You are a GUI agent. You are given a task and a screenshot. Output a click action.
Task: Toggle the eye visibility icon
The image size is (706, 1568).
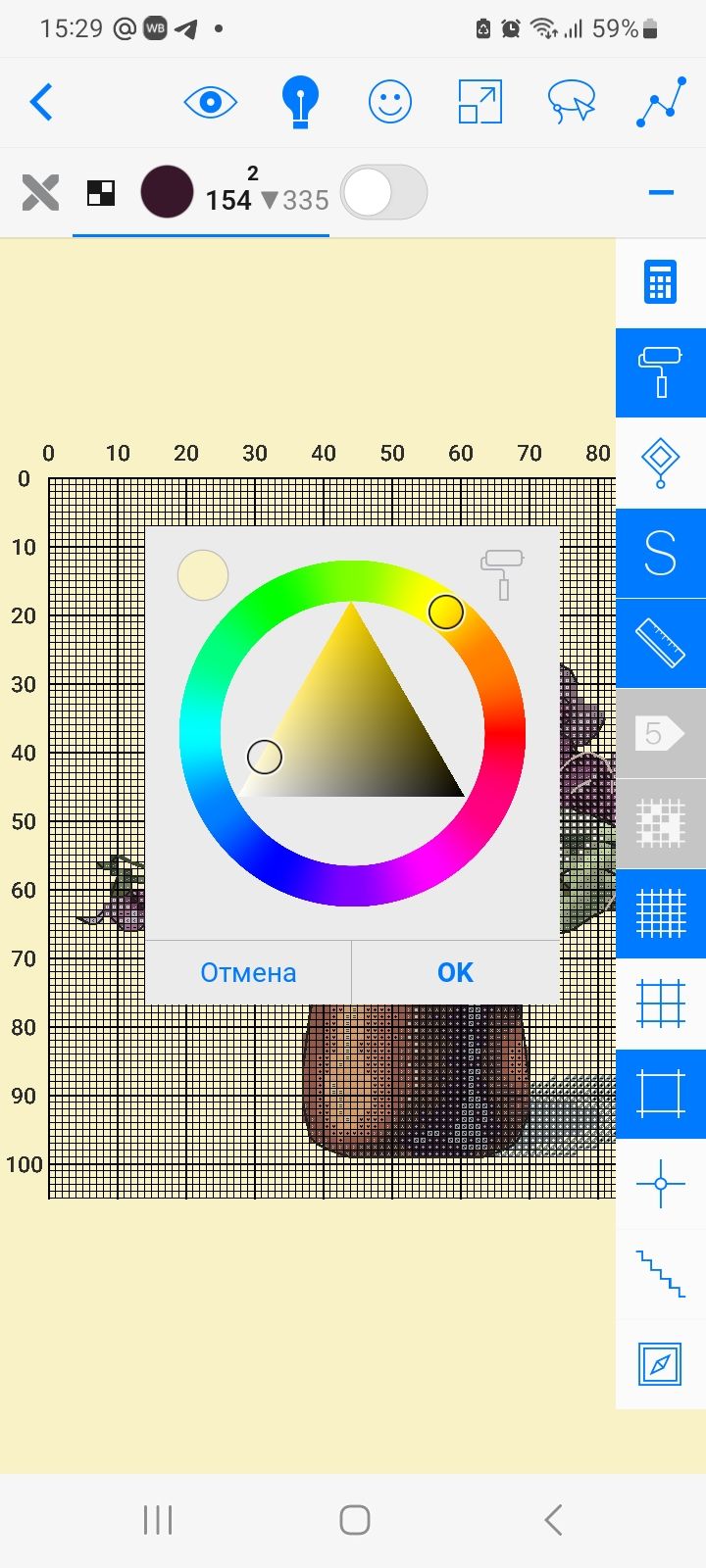point(210,102)
